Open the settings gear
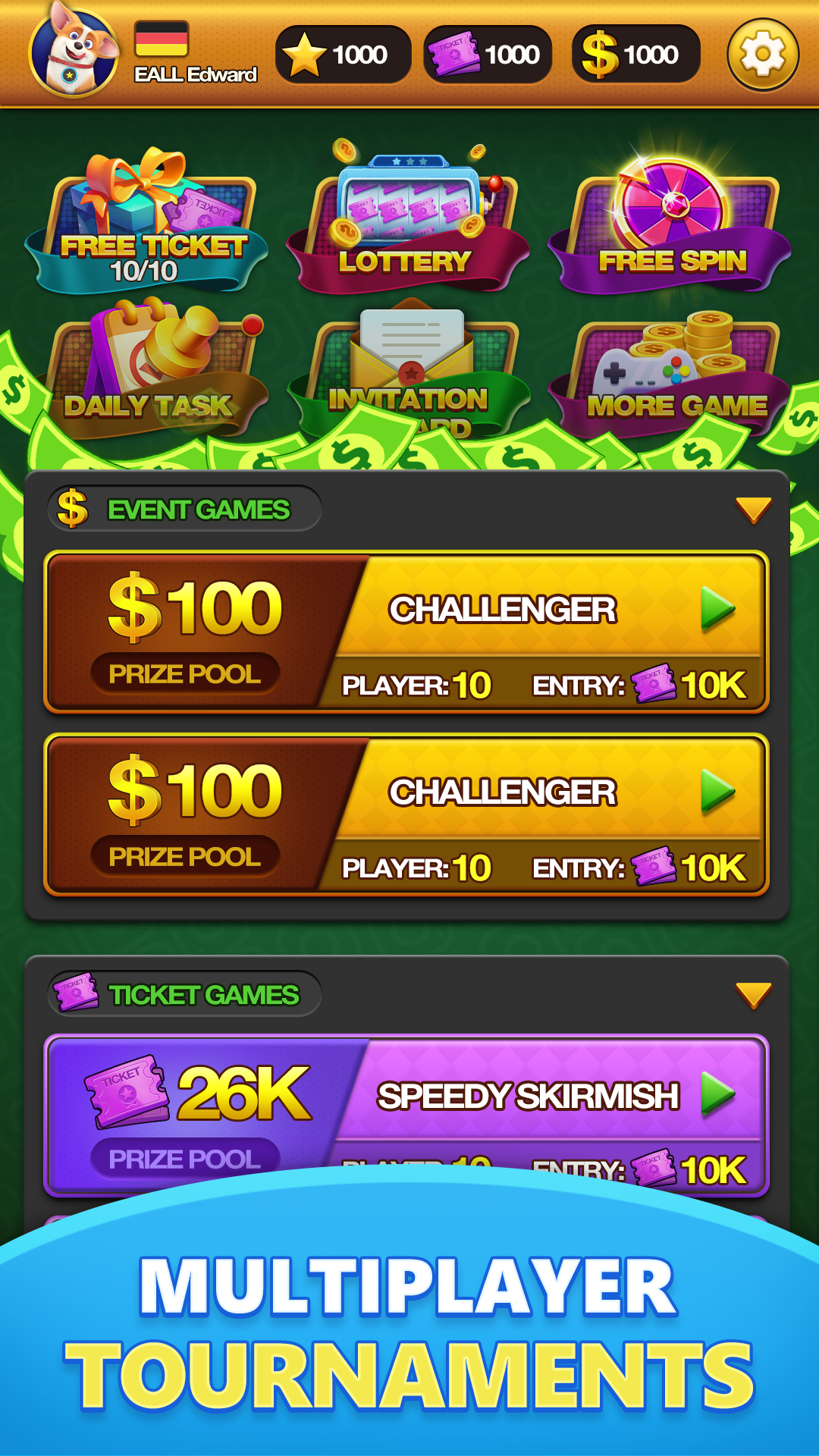Screen dimensions: 819x1456 tap(762, 55)
